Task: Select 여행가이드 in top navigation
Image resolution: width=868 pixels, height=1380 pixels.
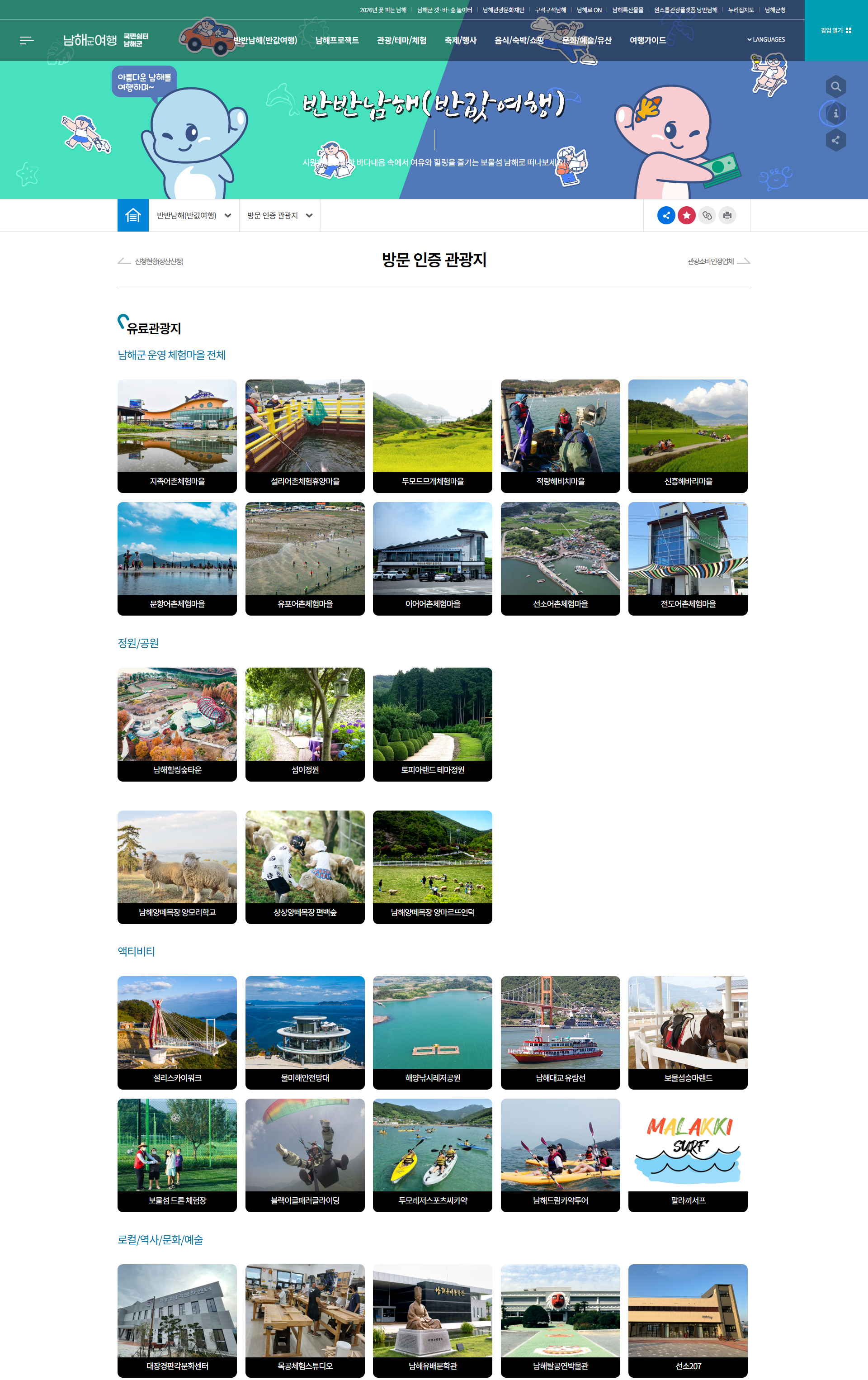Action: pos(647,40)
